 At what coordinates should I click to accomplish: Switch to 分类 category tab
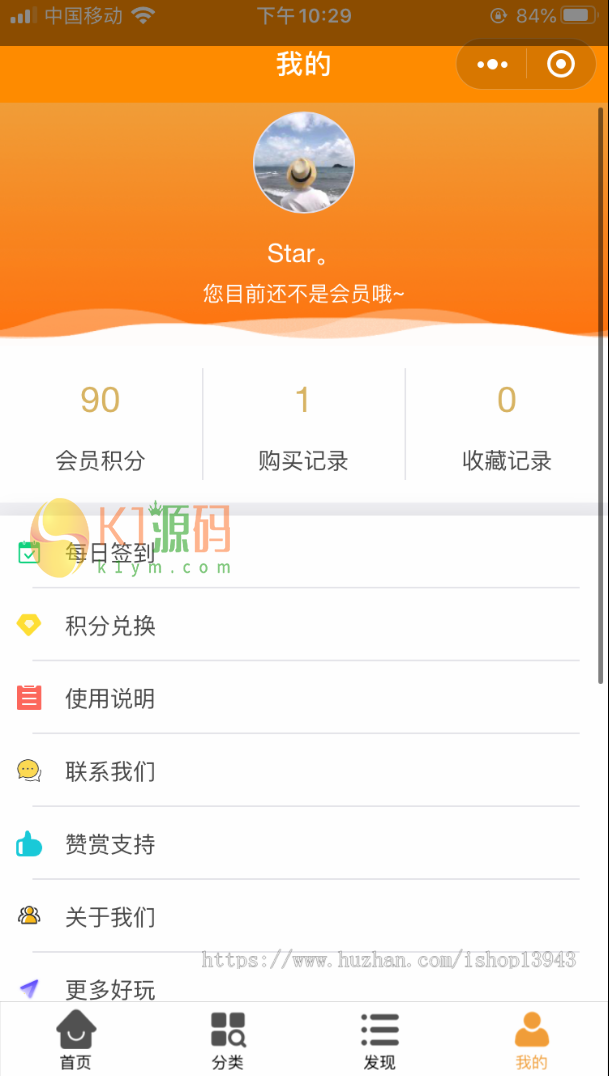pos(228,1040)
